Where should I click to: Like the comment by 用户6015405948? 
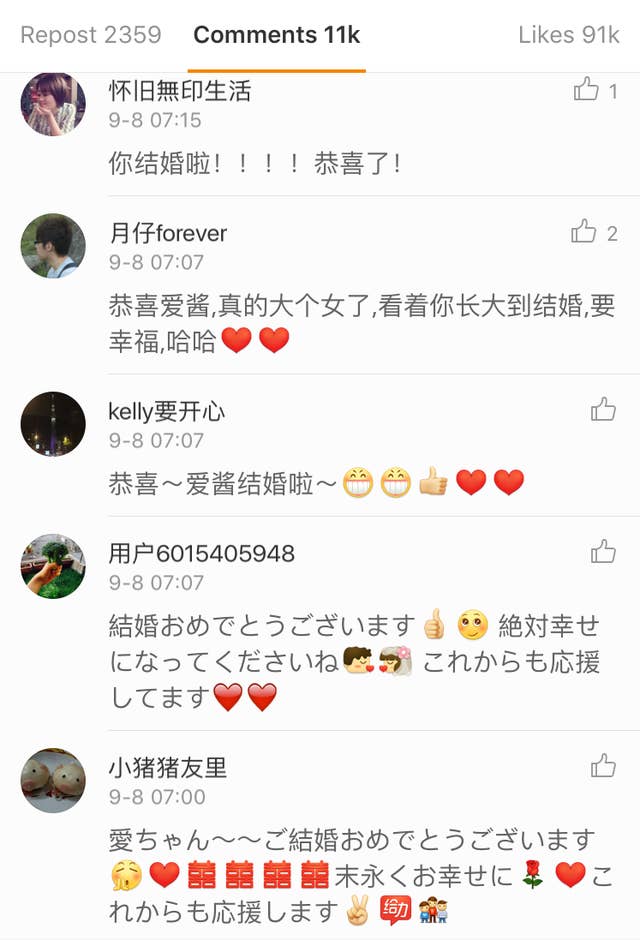coord(603,551)
